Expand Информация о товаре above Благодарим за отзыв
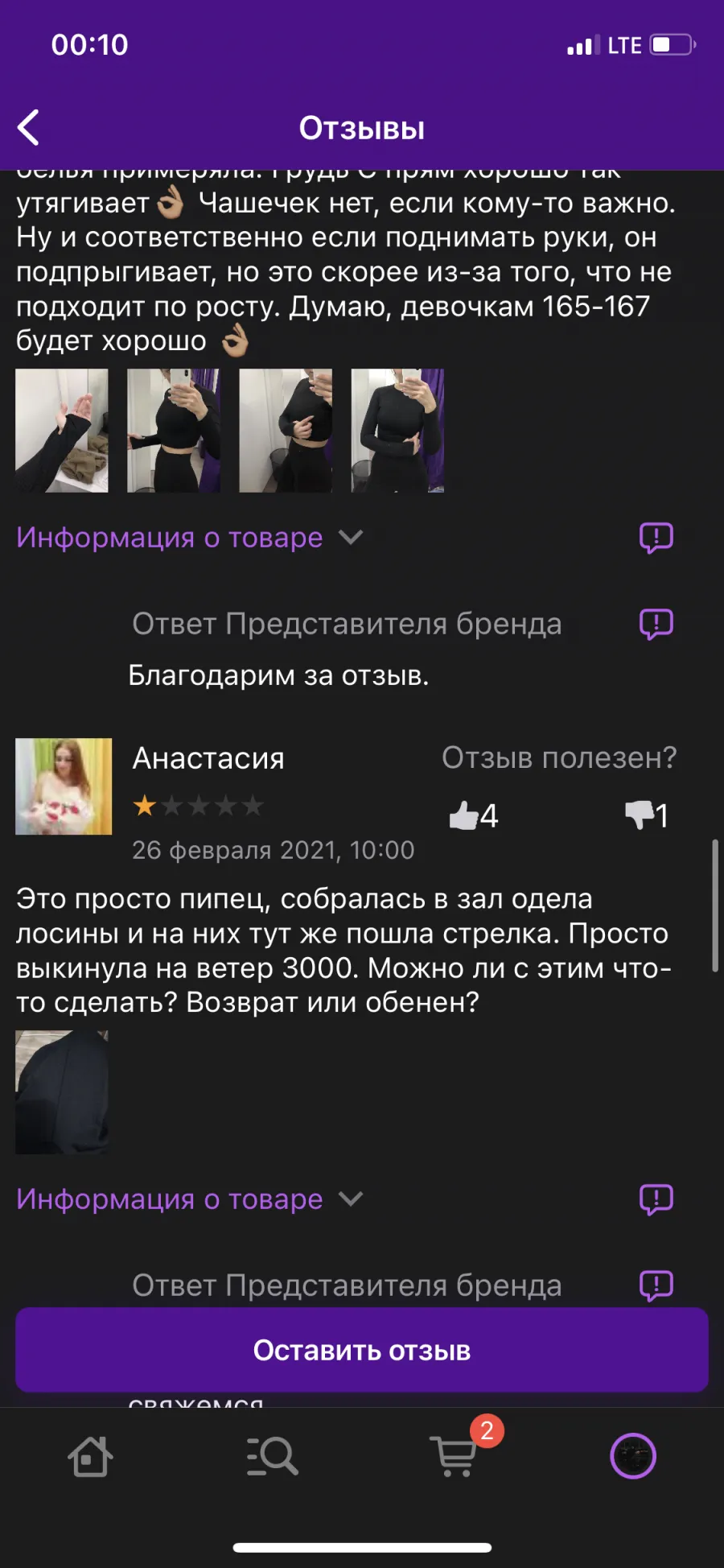This screenshot has width=724, height=1568. pyautogui.click(x=190, y=537)
